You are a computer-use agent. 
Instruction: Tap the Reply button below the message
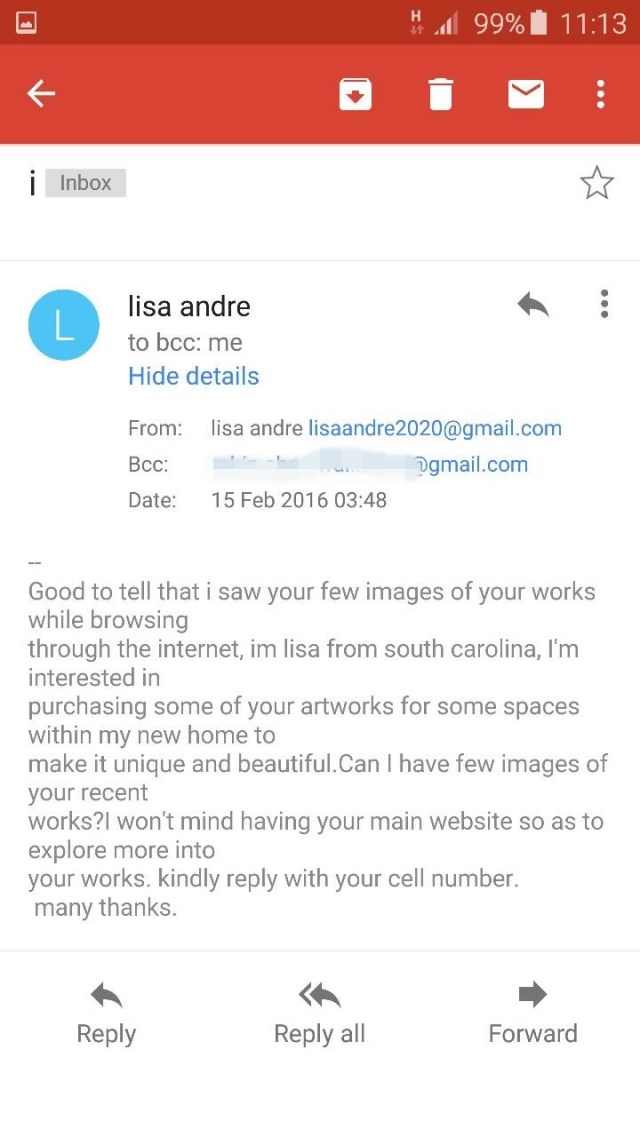[106, 1013]
